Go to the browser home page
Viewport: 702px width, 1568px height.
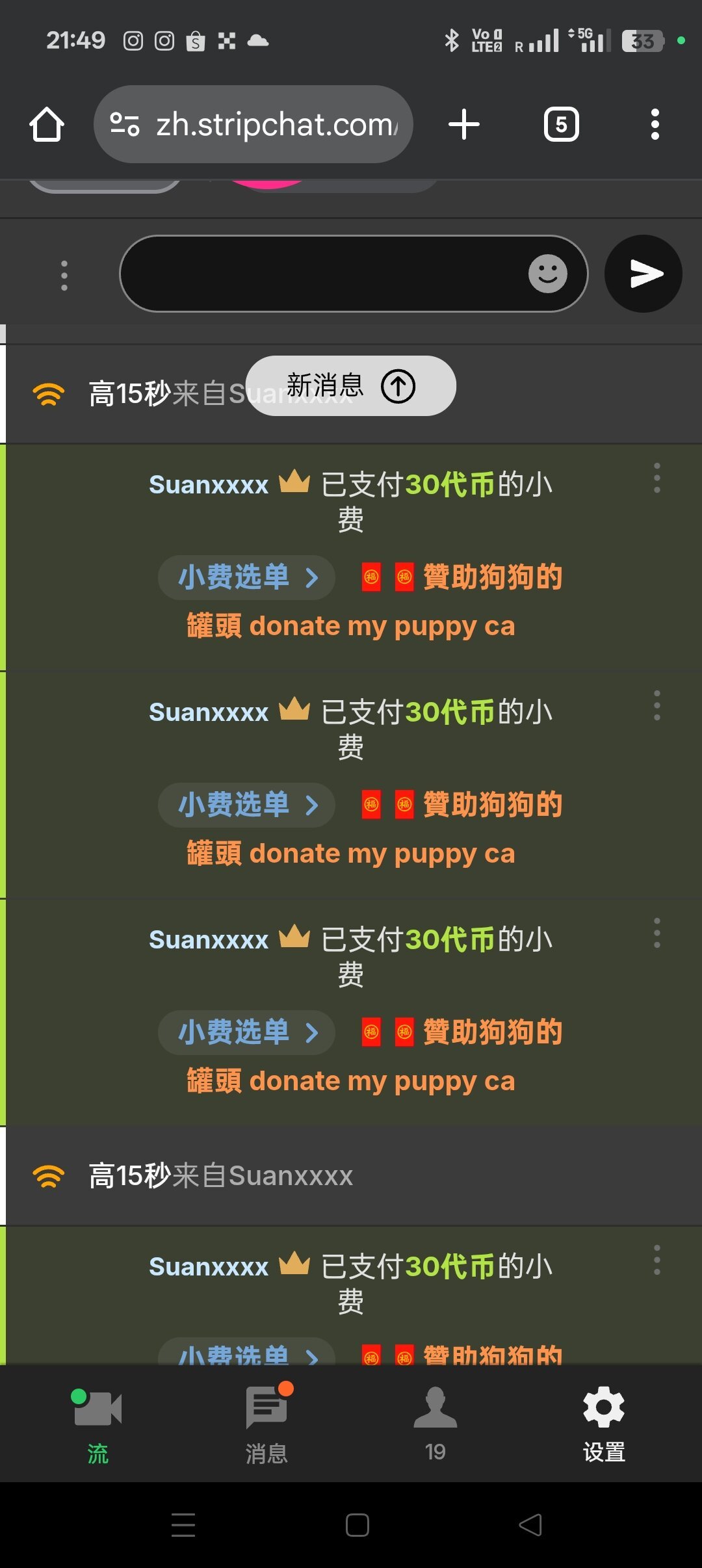pos(47,124)
